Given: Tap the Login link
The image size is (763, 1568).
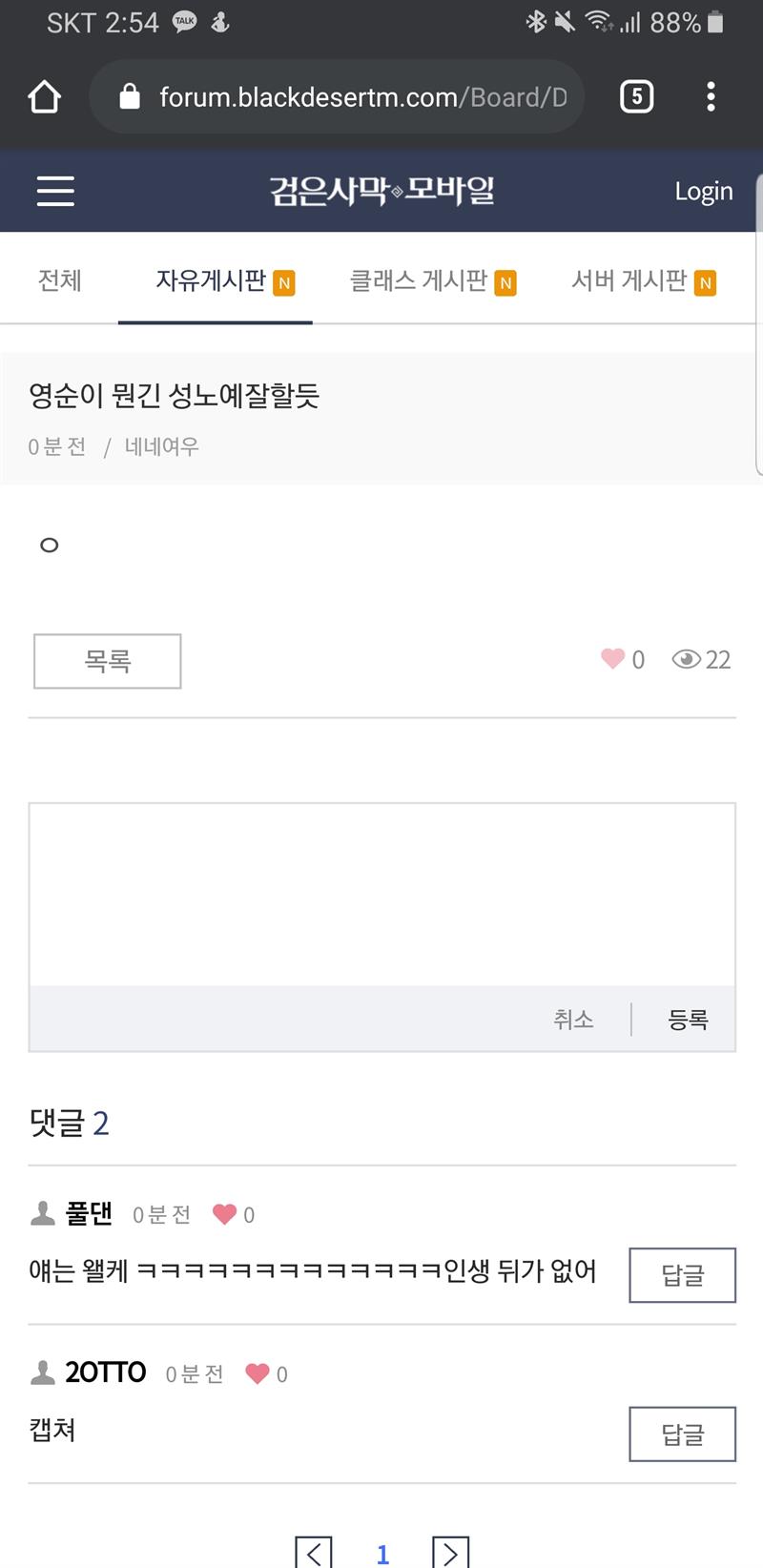Looking at the screenshot, I should pos(704,191).
